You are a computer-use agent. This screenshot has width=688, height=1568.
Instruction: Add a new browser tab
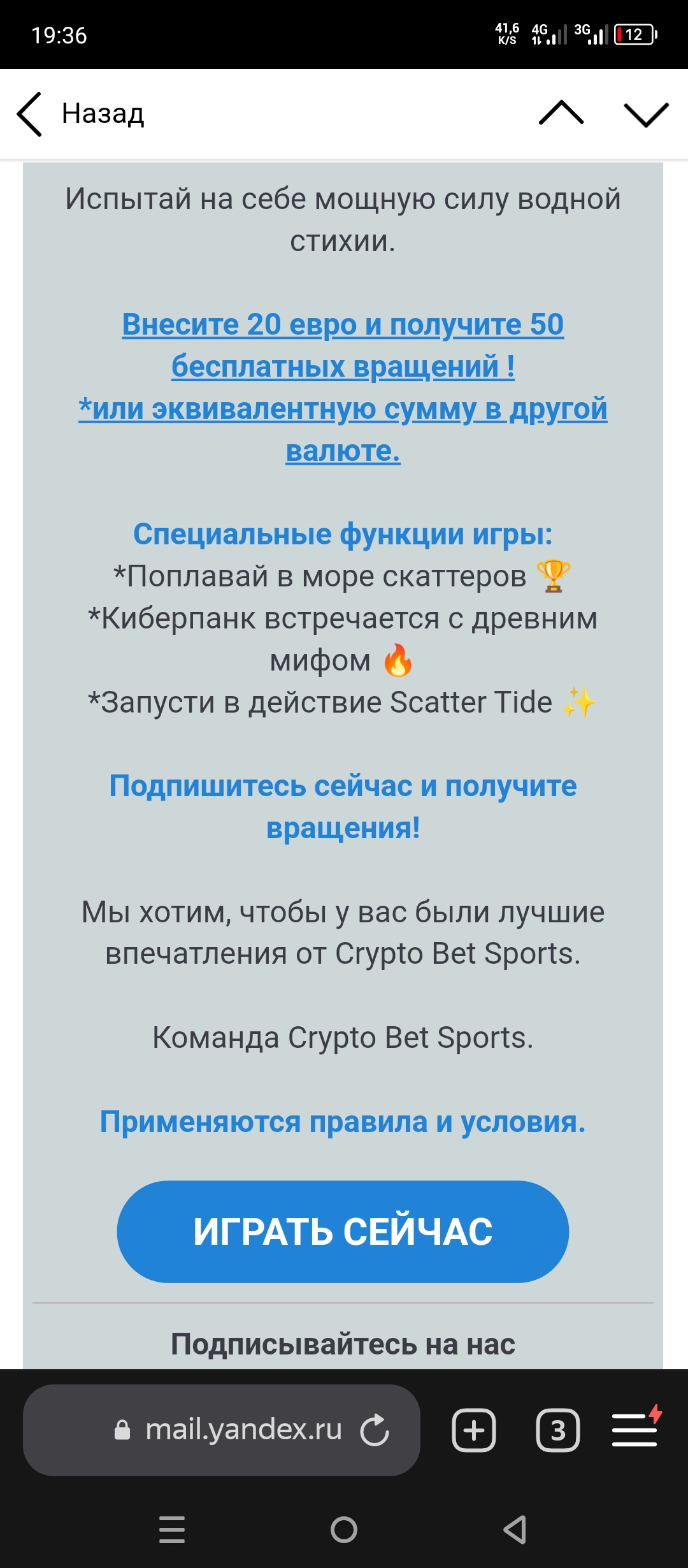coord(474,1430)
